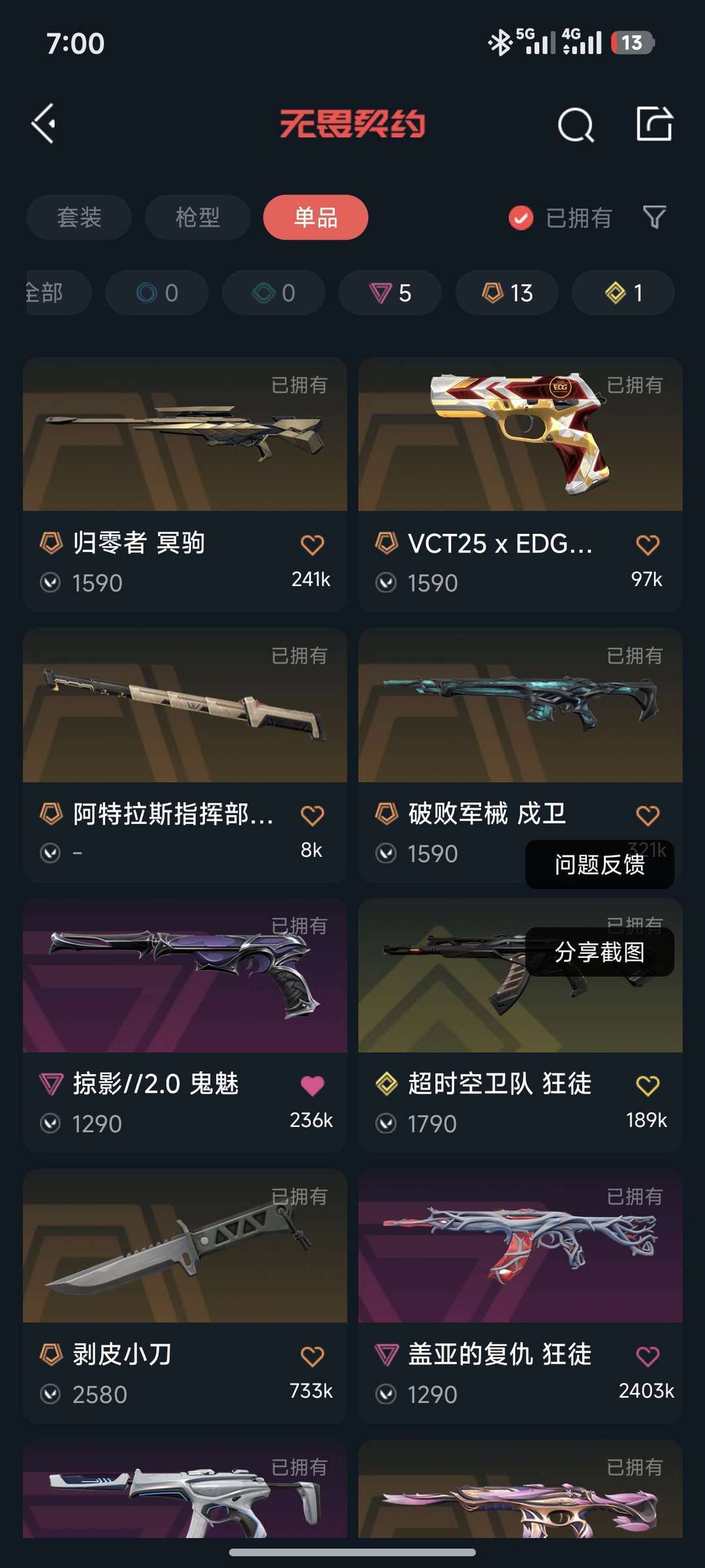Screen dimensions: 705x1568
Task: Filter by purple tier chip showing 5
Action: coord(390,293)
